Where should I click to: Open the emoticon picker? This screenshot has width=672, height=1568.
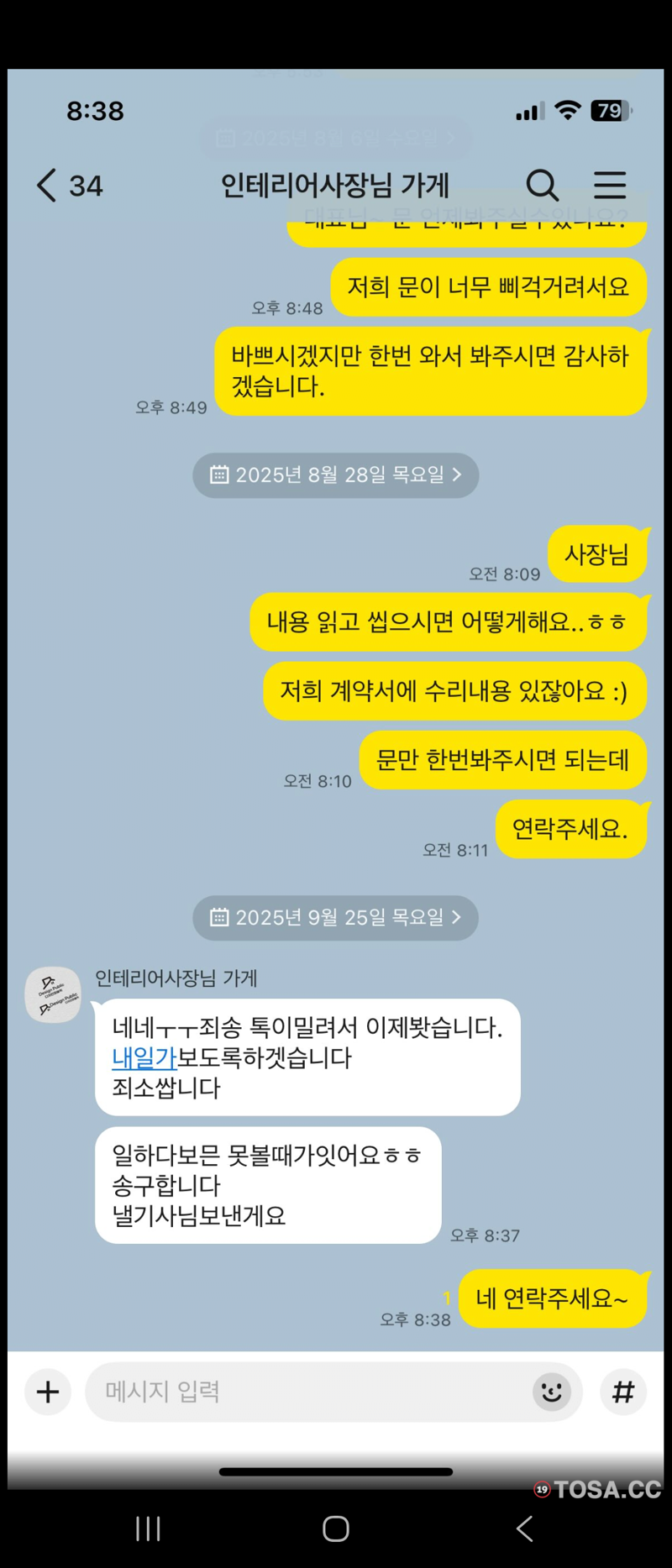[552, 1392]
